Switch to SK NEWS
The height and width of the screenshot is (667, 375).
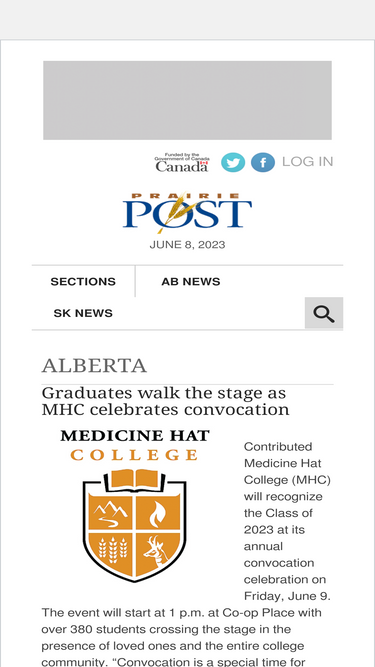83,313
